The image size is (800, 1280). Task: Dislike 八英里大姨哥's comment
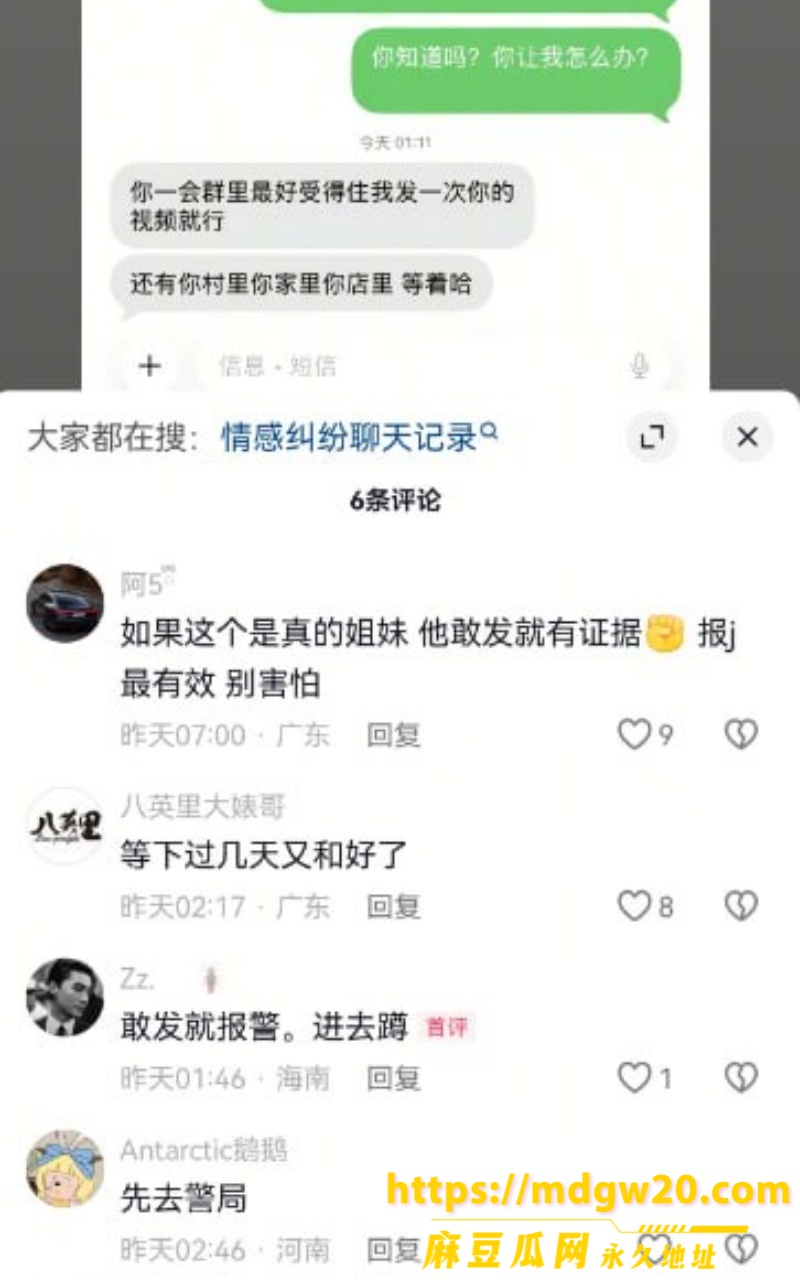pyautogui.click(x=741, y=906)
